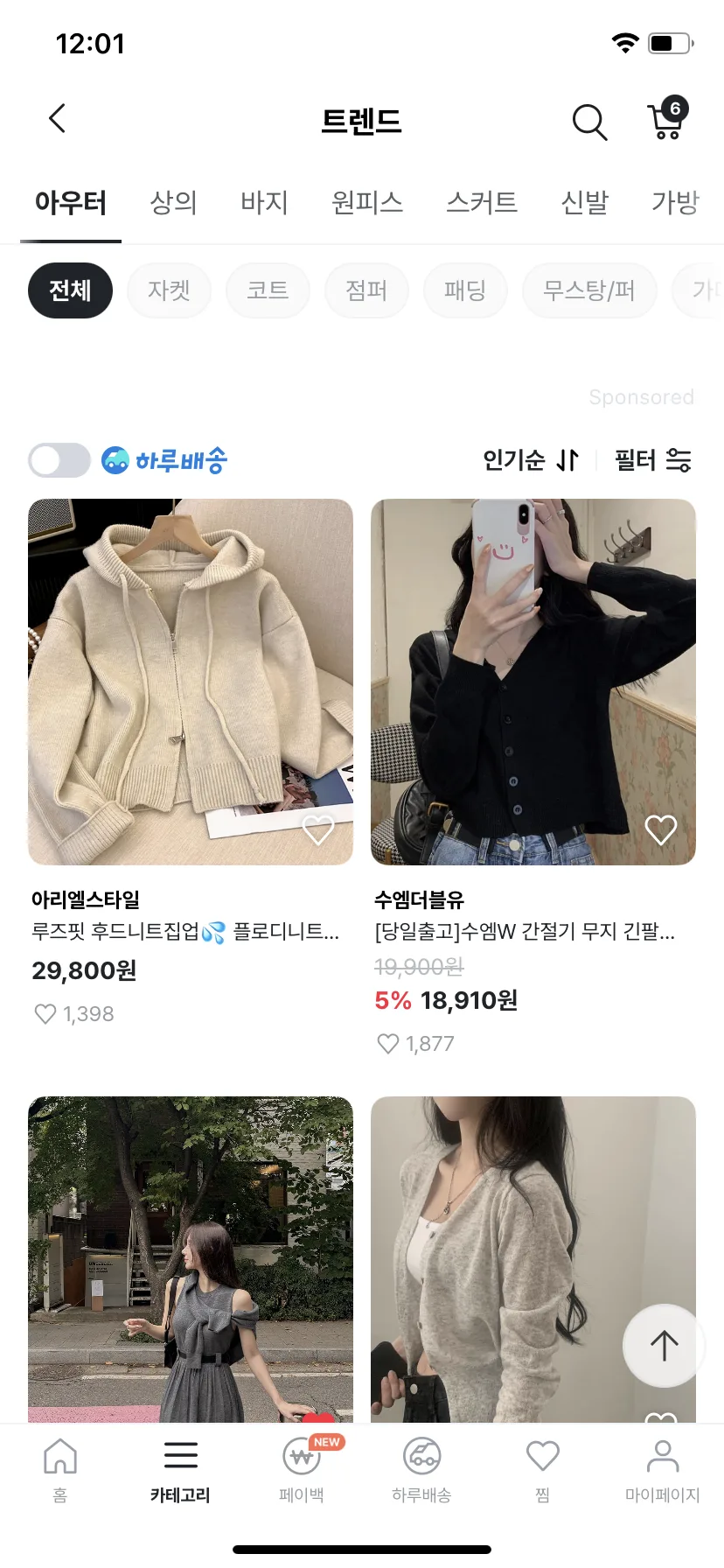The height and width of the screenshot is (1568, 724).
Task: Open the search icon
Action: (588, 122)
